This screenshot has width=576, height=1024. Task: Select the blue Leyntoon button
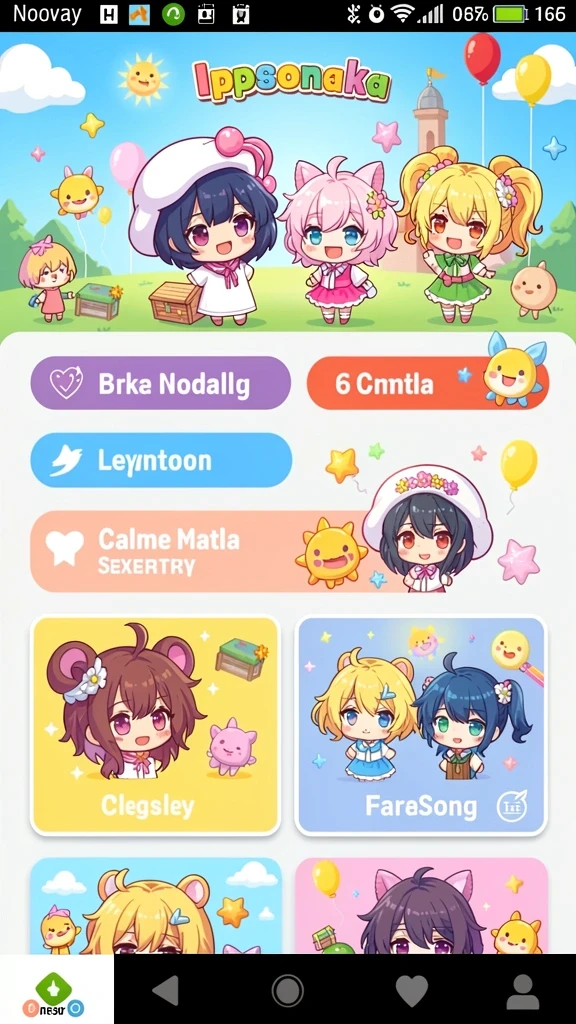(x=161, y=460)
